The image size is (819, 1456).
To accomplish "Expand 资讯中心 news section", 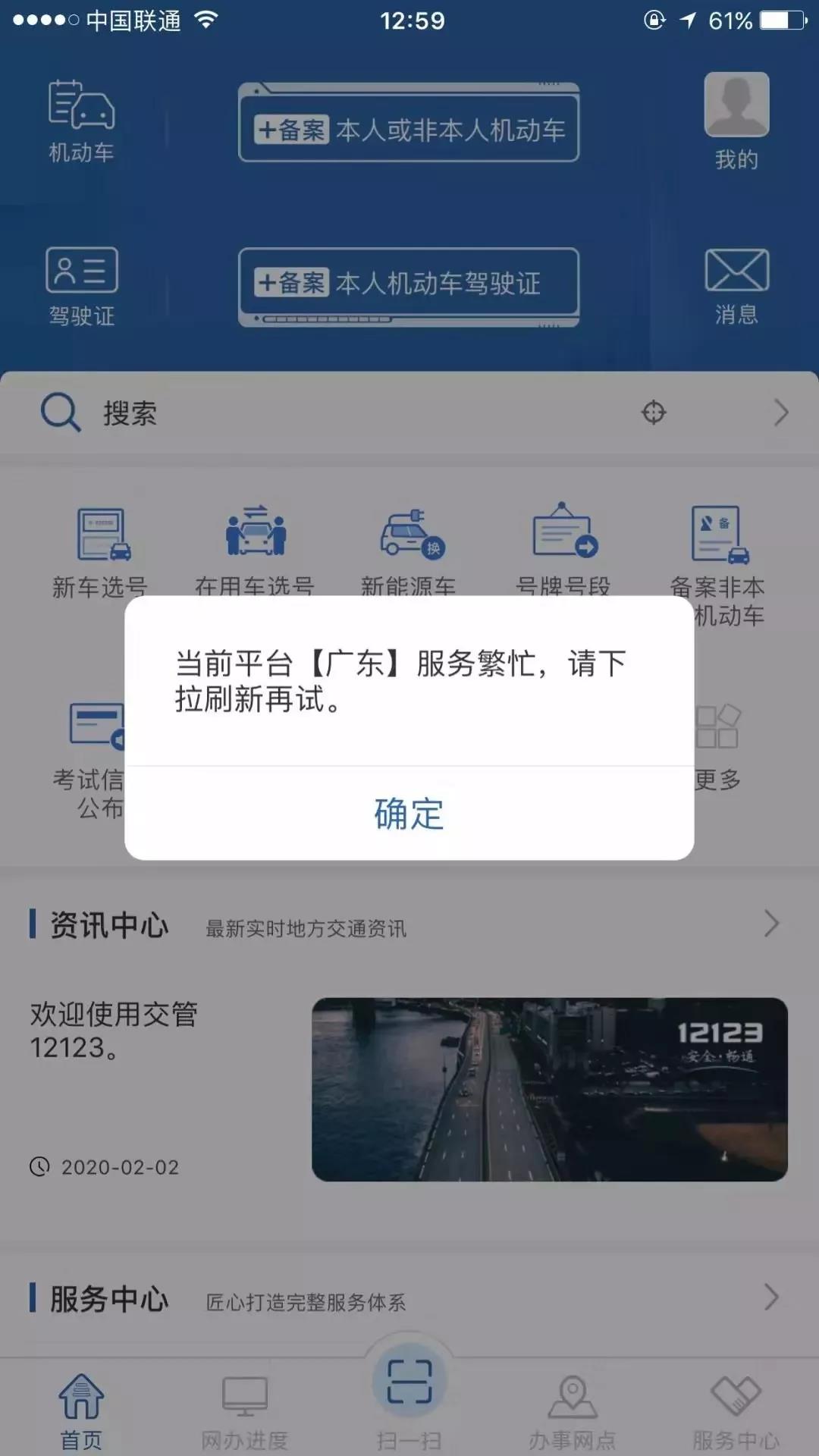I will (x=771, y=924).
